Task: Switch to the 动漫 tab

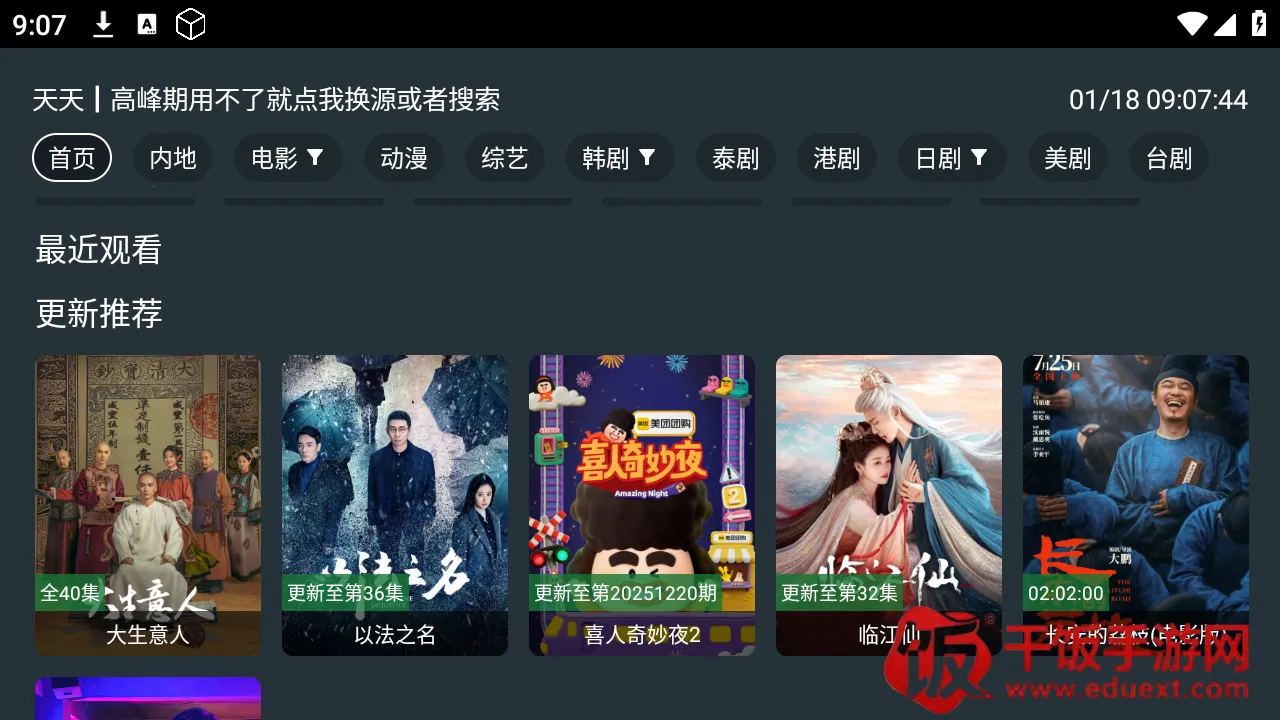Action: tap(404, 158)
